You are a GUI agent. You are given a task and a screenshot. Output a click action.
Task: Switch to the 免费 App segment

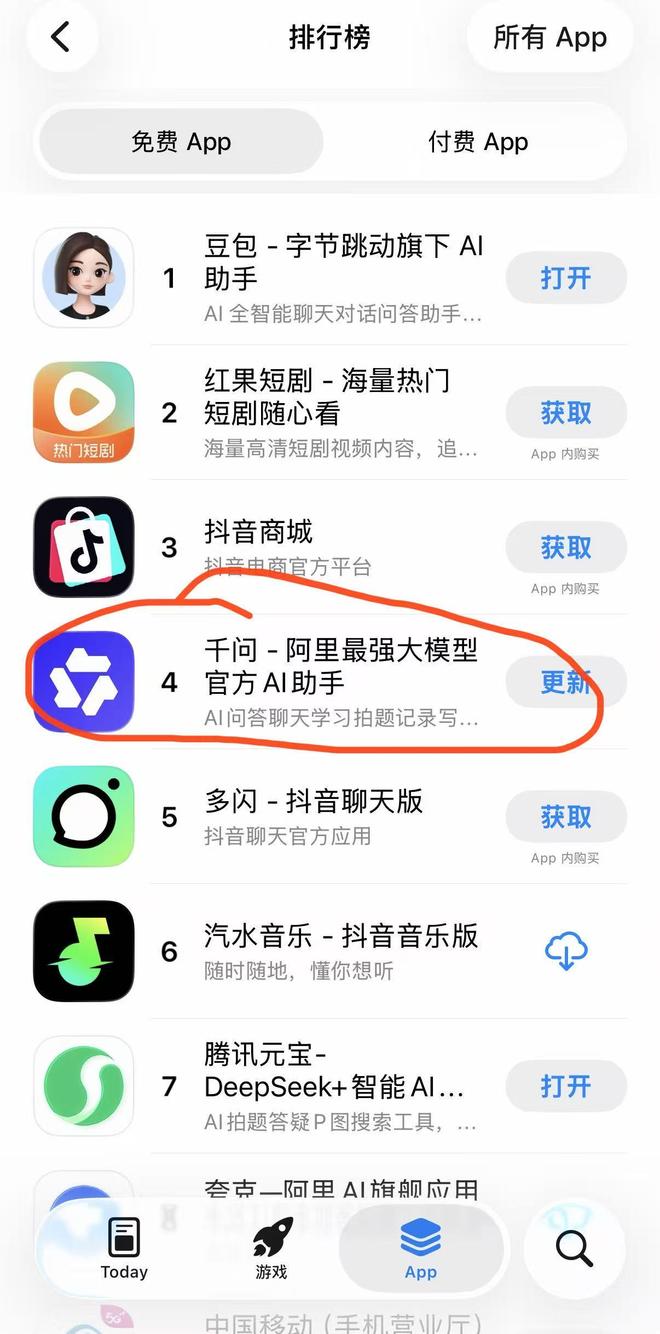tap(181, 142)
